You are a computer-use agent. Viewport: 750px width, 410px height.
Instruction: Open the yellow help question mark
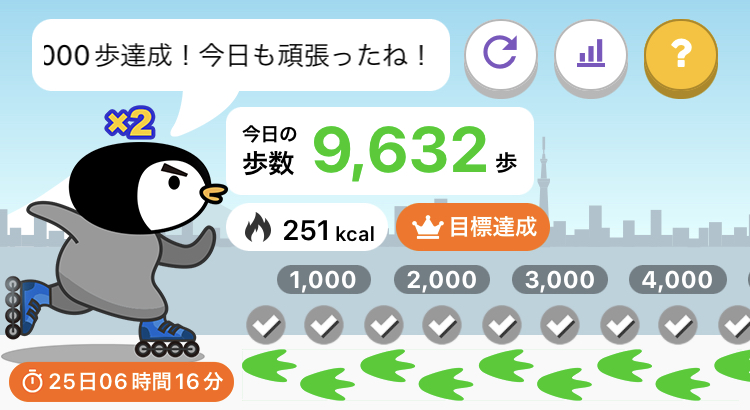point(681,51)
